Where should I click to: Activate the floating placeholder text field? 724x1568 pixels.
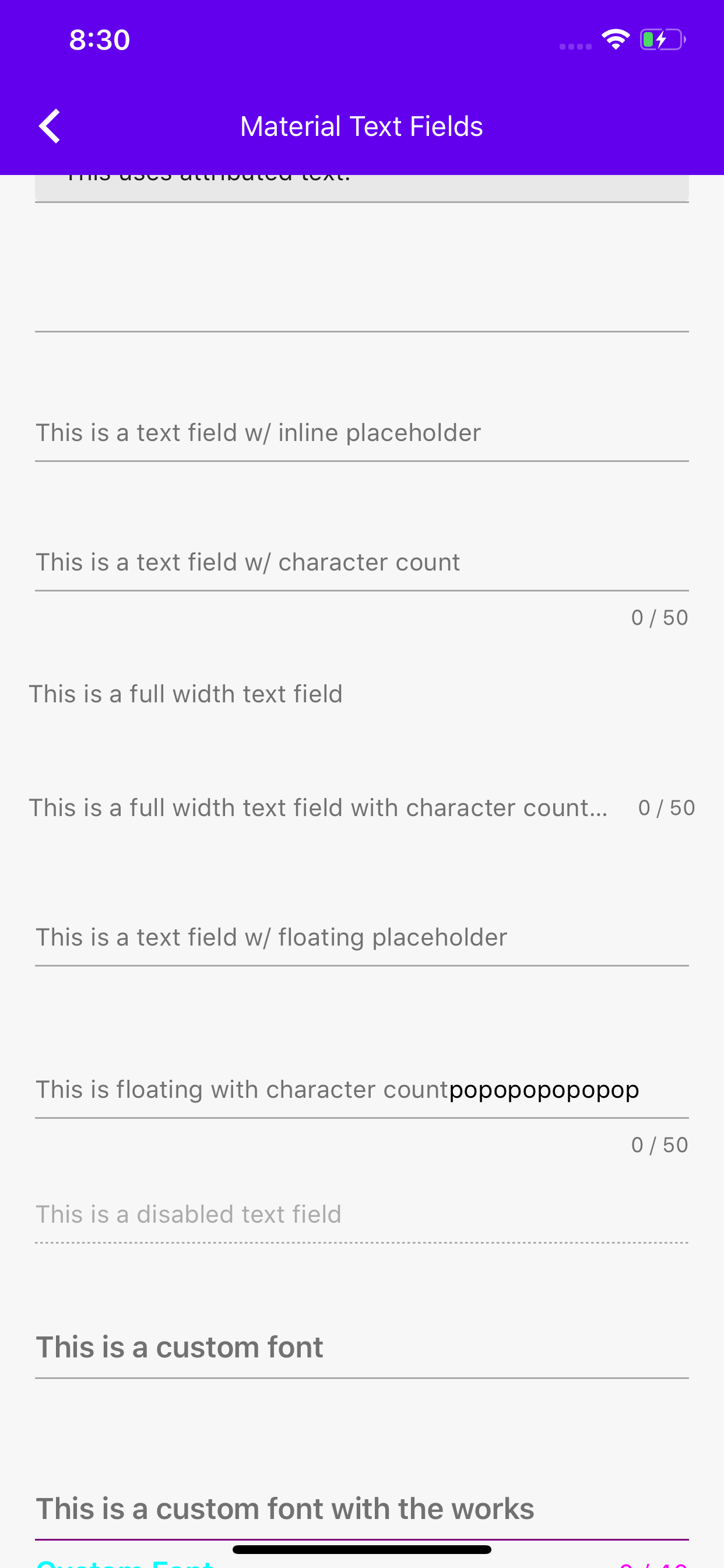point(361,937)
